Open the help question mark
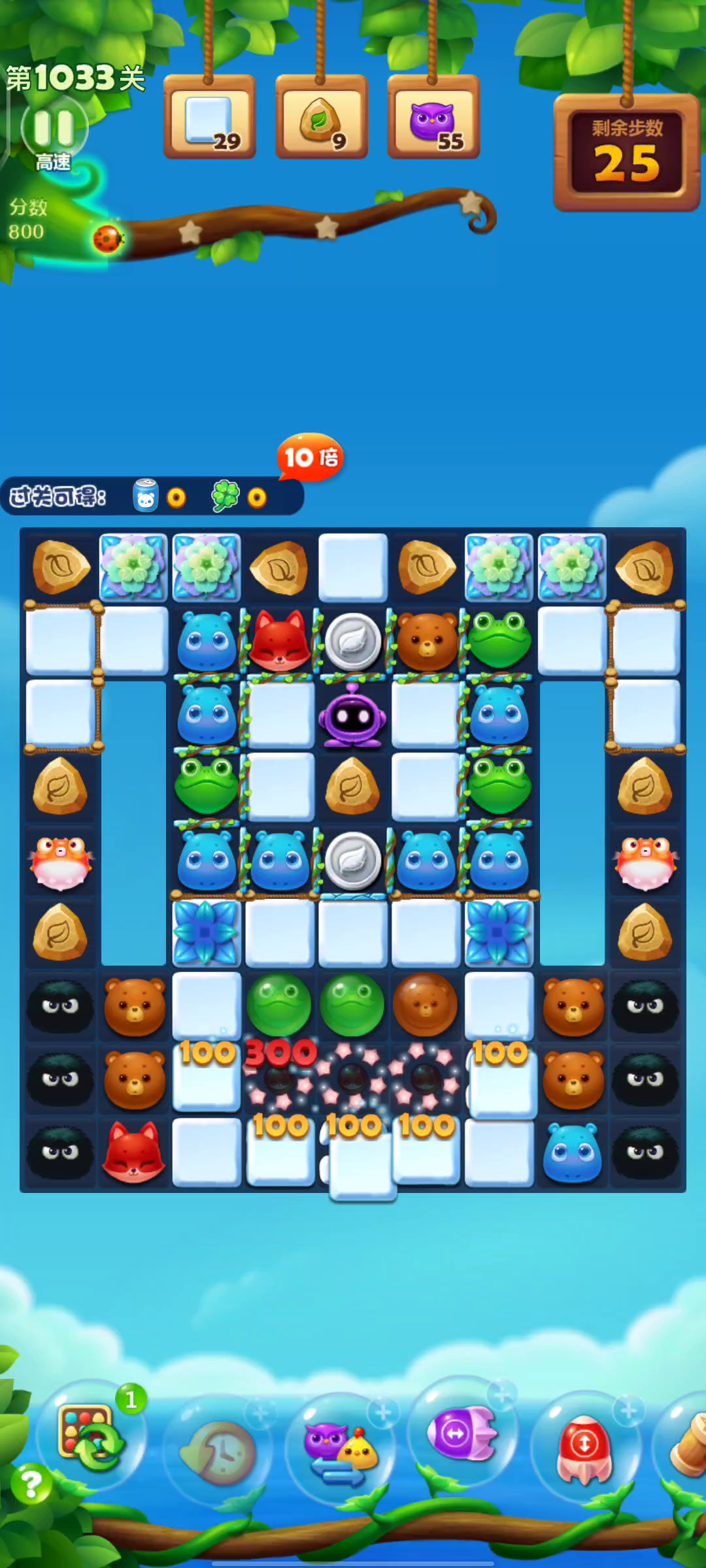This screenshot has height=1568, width=706. 31,1484
